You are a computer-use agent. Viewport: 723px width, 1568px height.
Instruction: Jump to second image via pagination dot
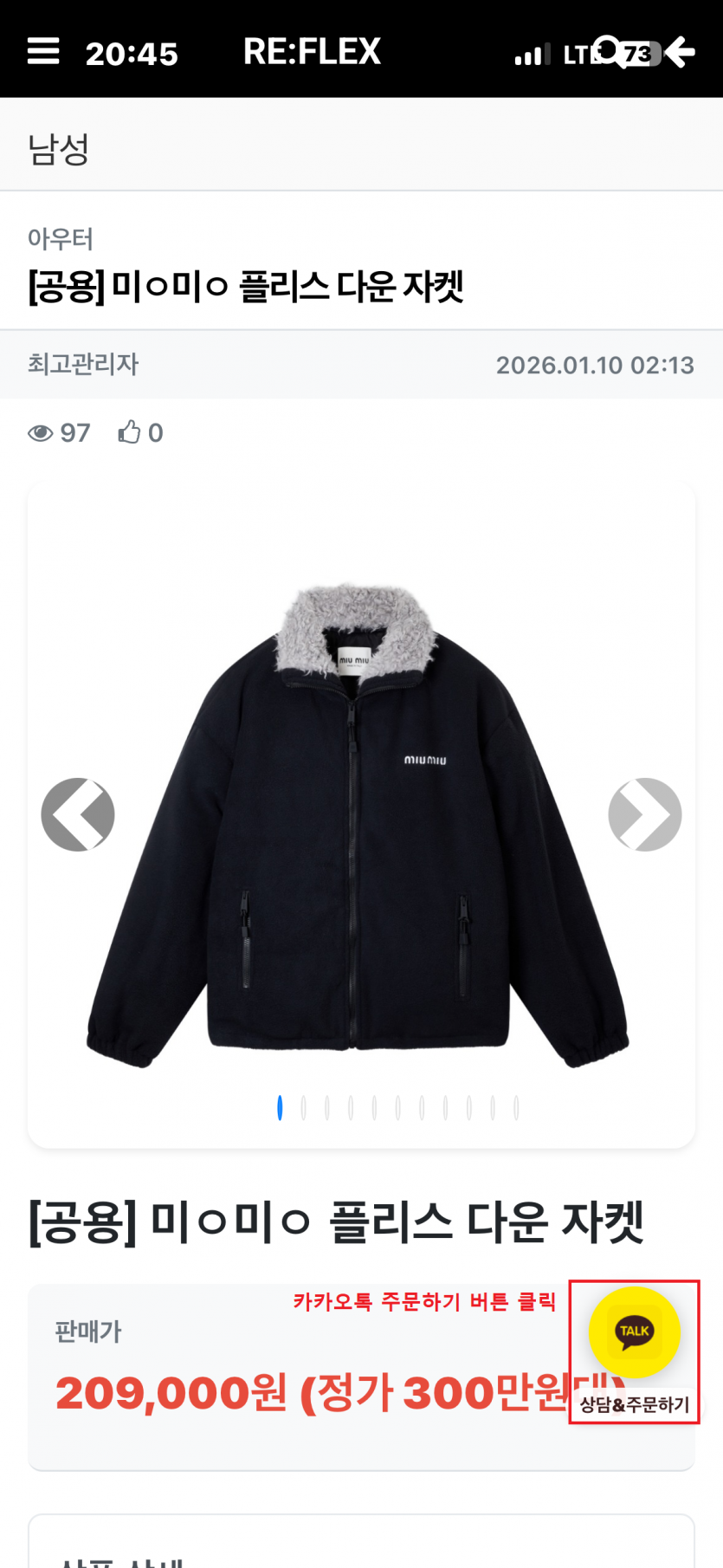303,1107
